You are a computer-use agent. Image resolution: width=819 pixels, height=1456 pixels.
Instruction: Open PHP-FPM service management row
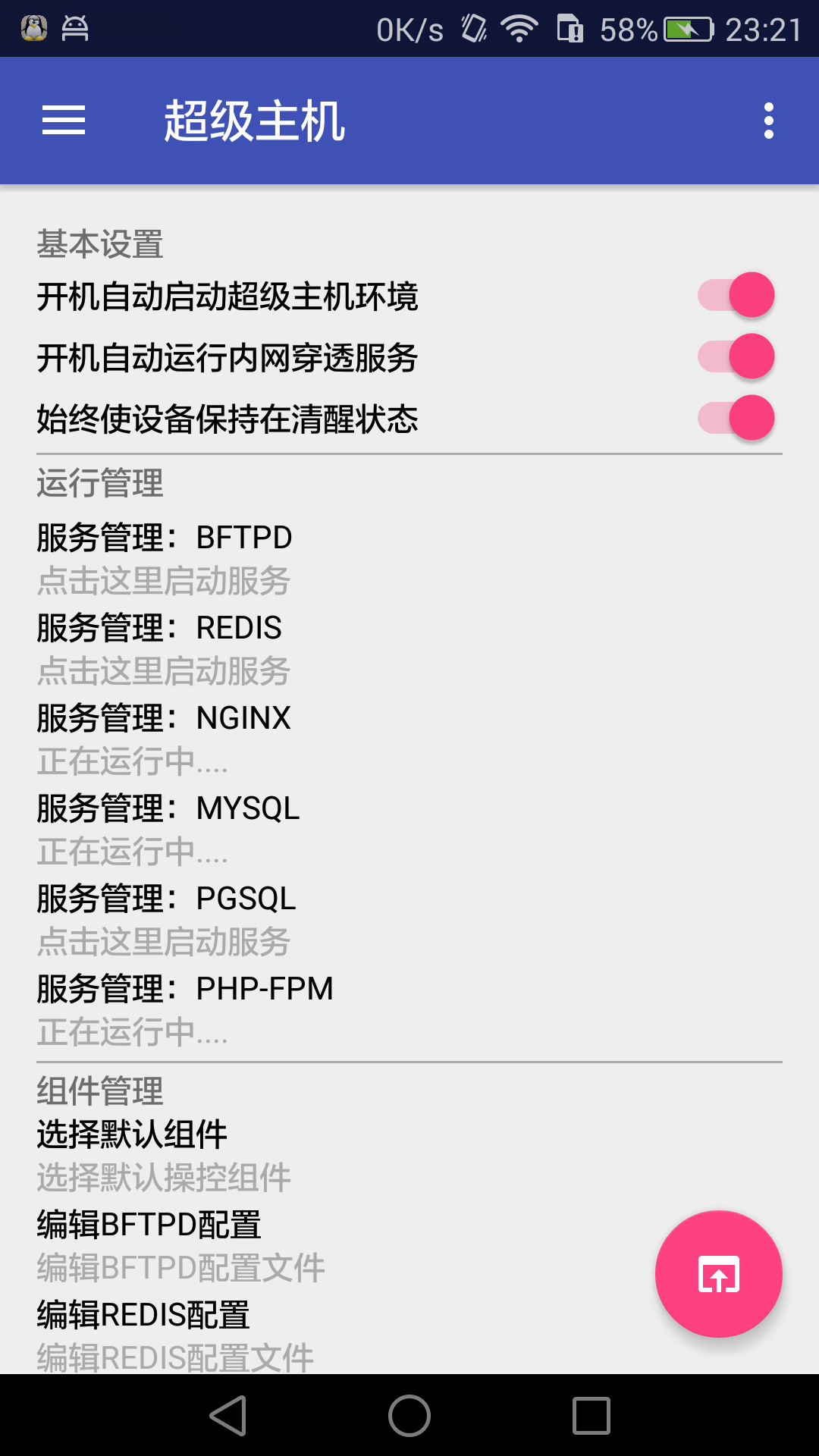(409, 1011)
